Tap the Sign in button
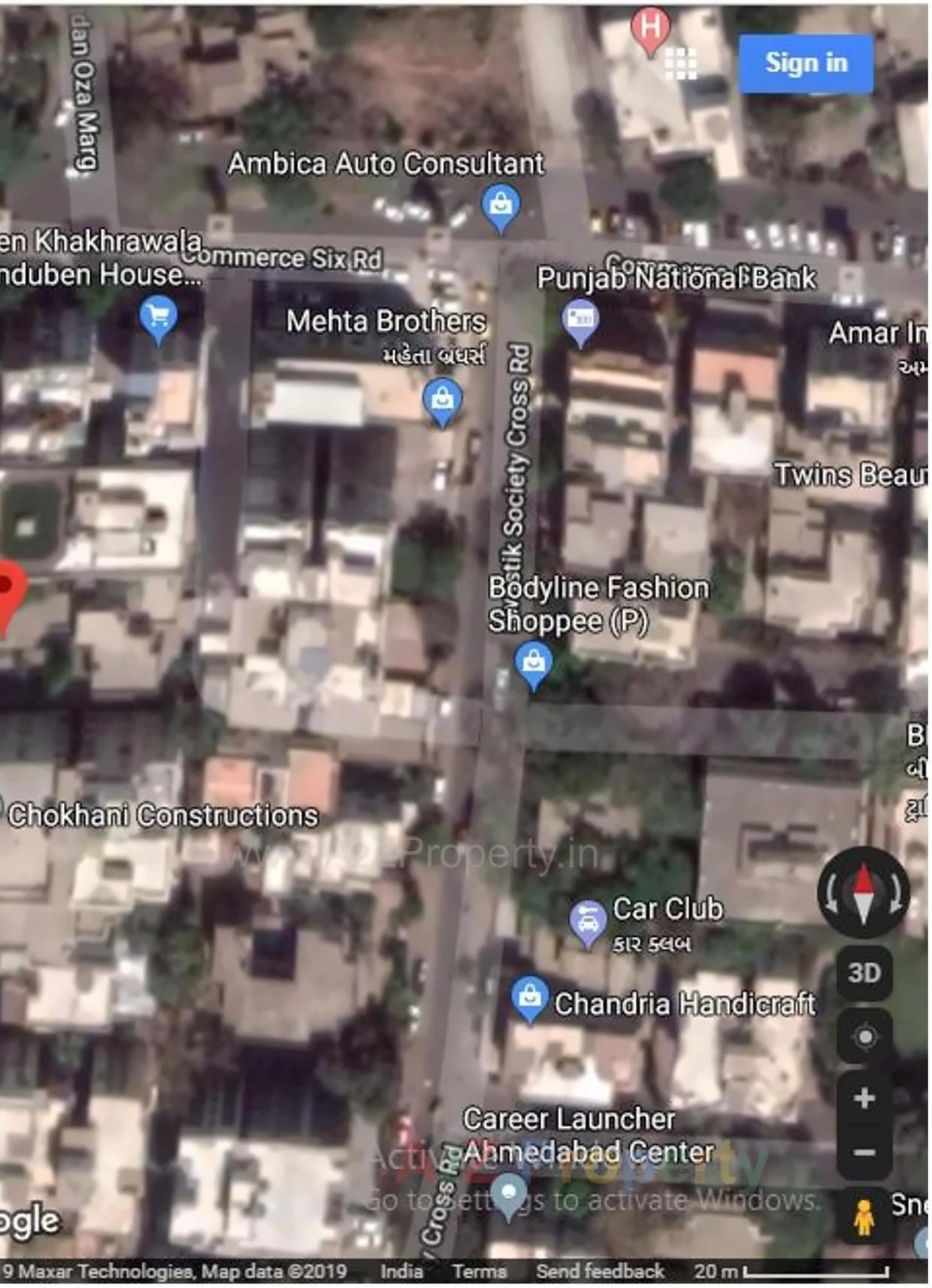This screenshot has height=1288, width=932. coord(805,63)
